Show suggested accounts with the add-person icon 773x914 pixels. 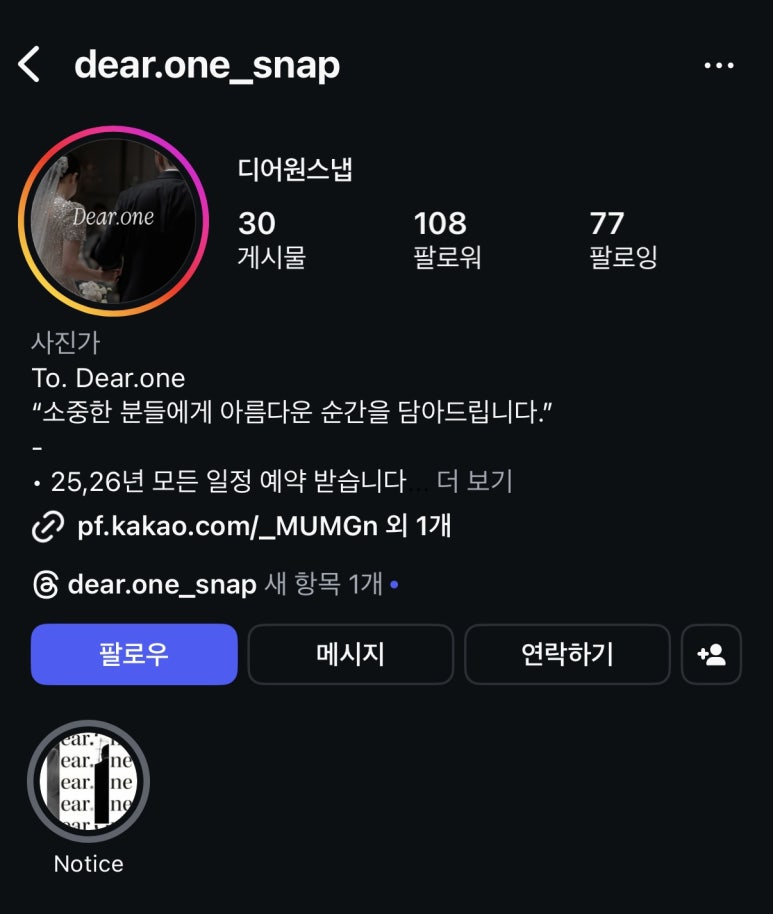[711, 654]
